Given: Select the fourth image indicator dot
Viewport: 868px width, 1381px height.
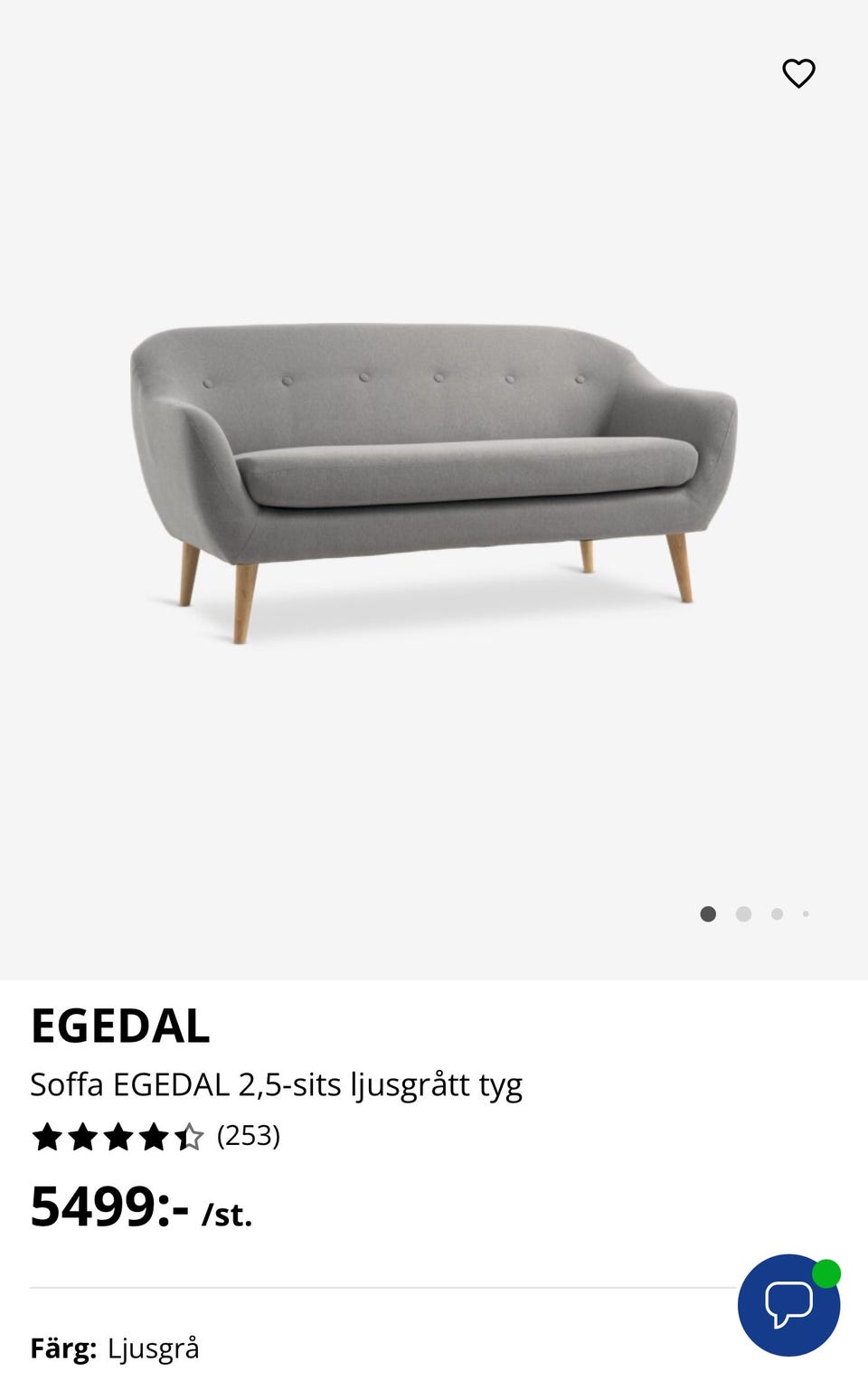Looking at the screenshot, I should (x=806, y=914).
